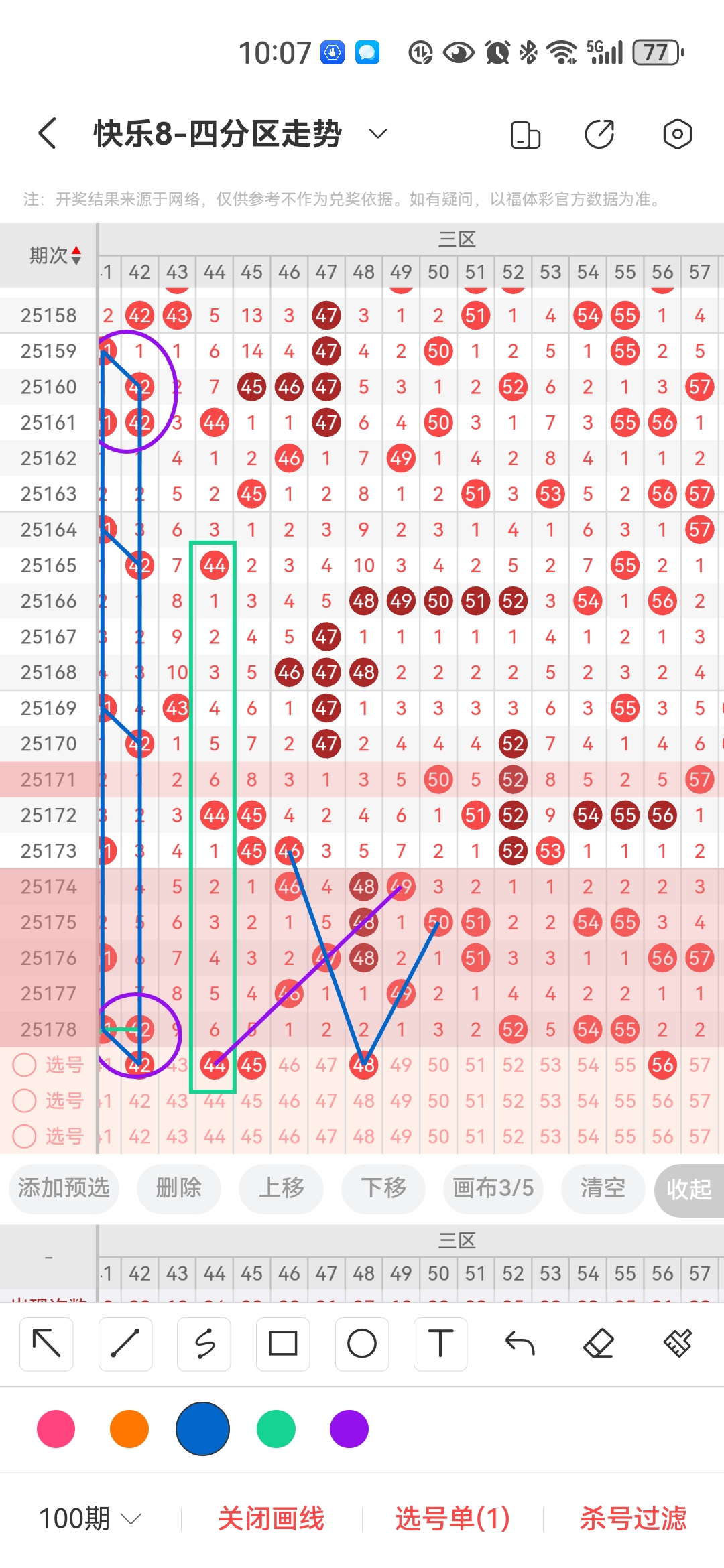Undo the last drawing stroke
Screen dimensions: 724x1568
click(x=520, y=1344)
